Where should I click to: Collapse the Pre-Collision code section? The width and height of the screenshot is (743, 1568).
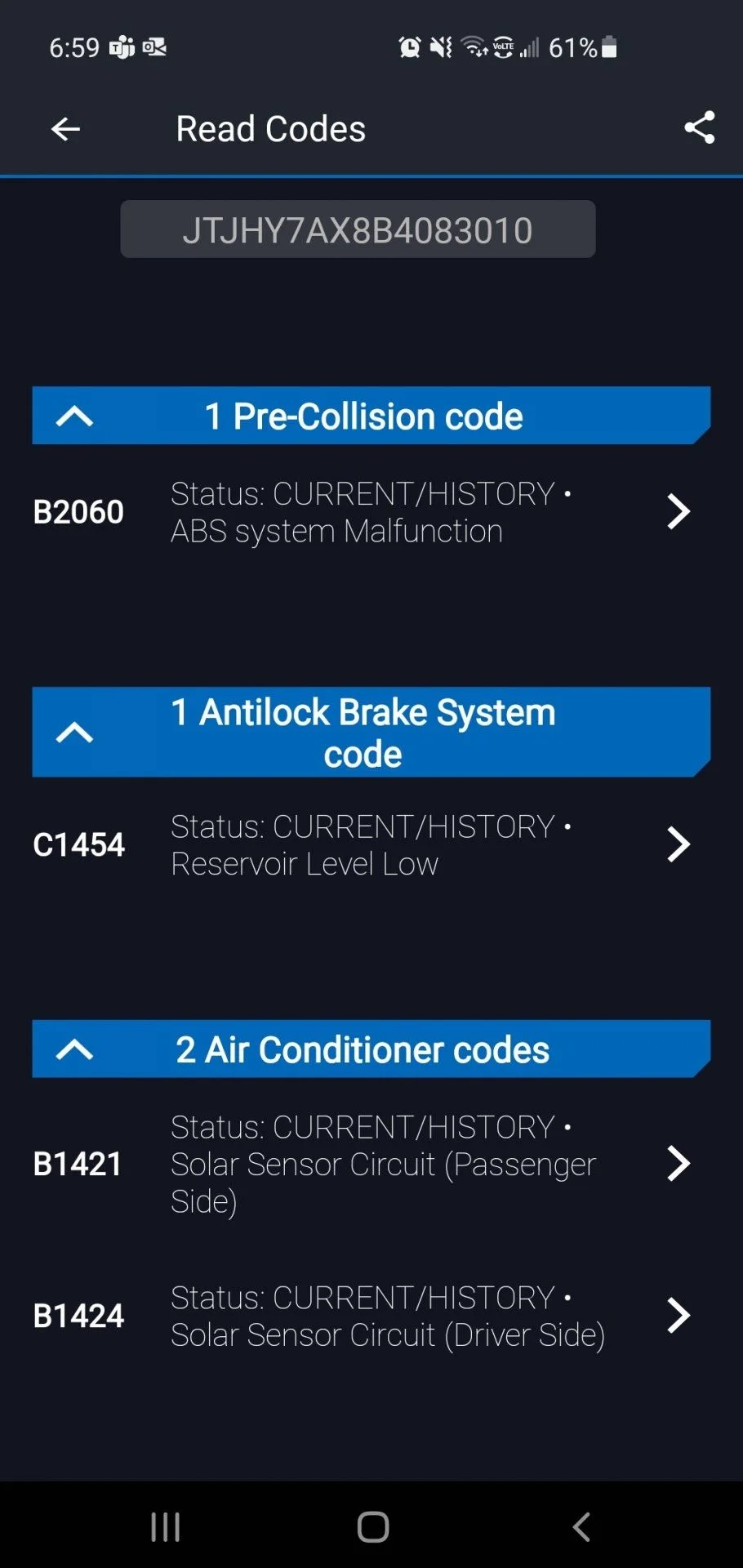point(74,416)
